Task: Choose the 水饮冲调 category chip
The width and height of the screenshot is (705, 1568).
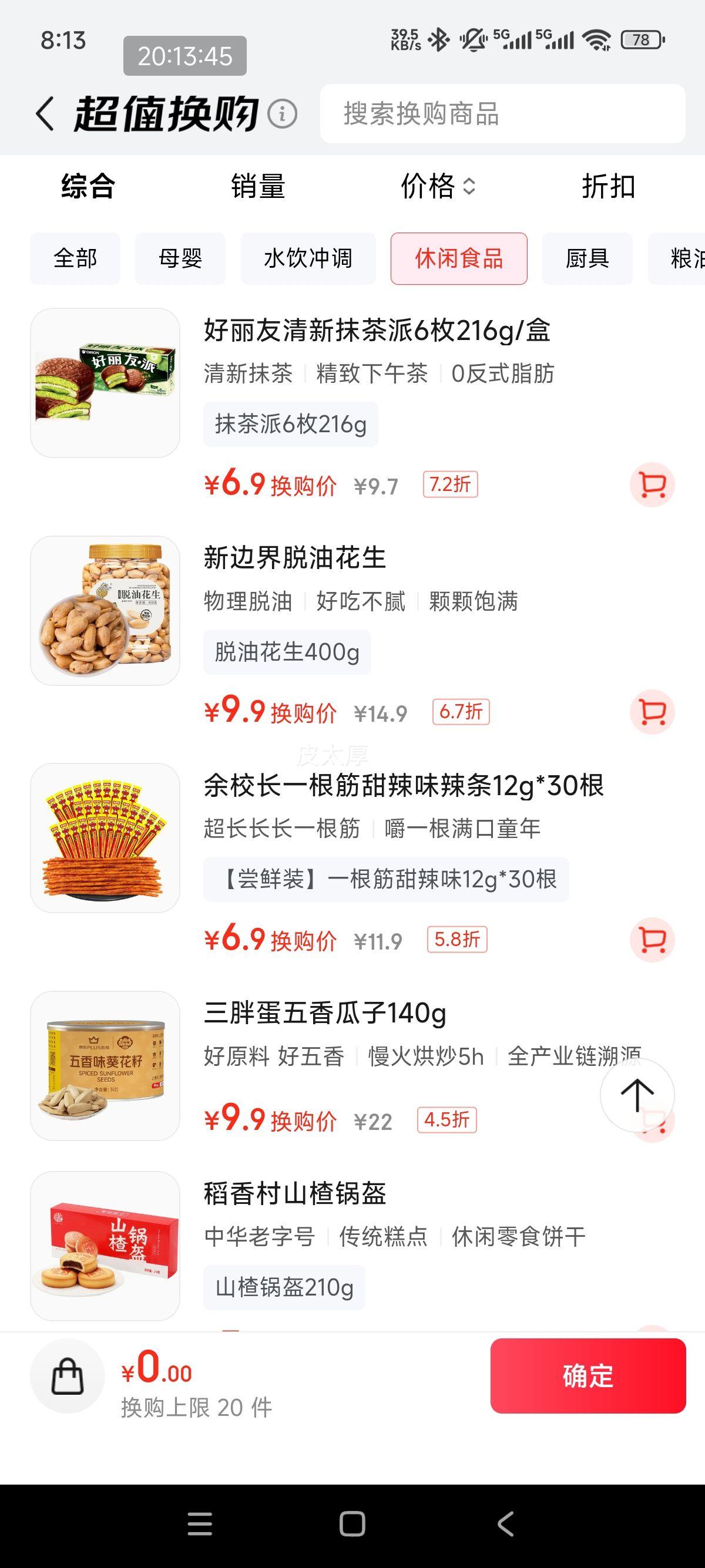Action: click(308, 259)
